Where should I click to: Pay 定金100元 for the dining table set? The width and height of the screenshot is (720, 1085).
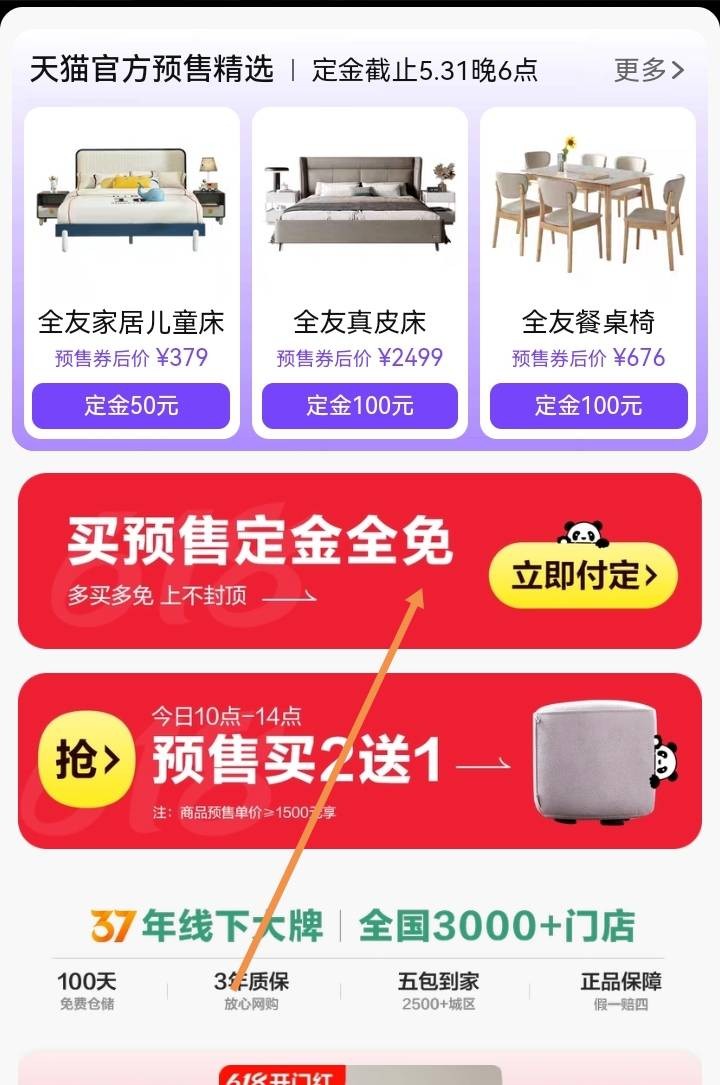[588, 405]
